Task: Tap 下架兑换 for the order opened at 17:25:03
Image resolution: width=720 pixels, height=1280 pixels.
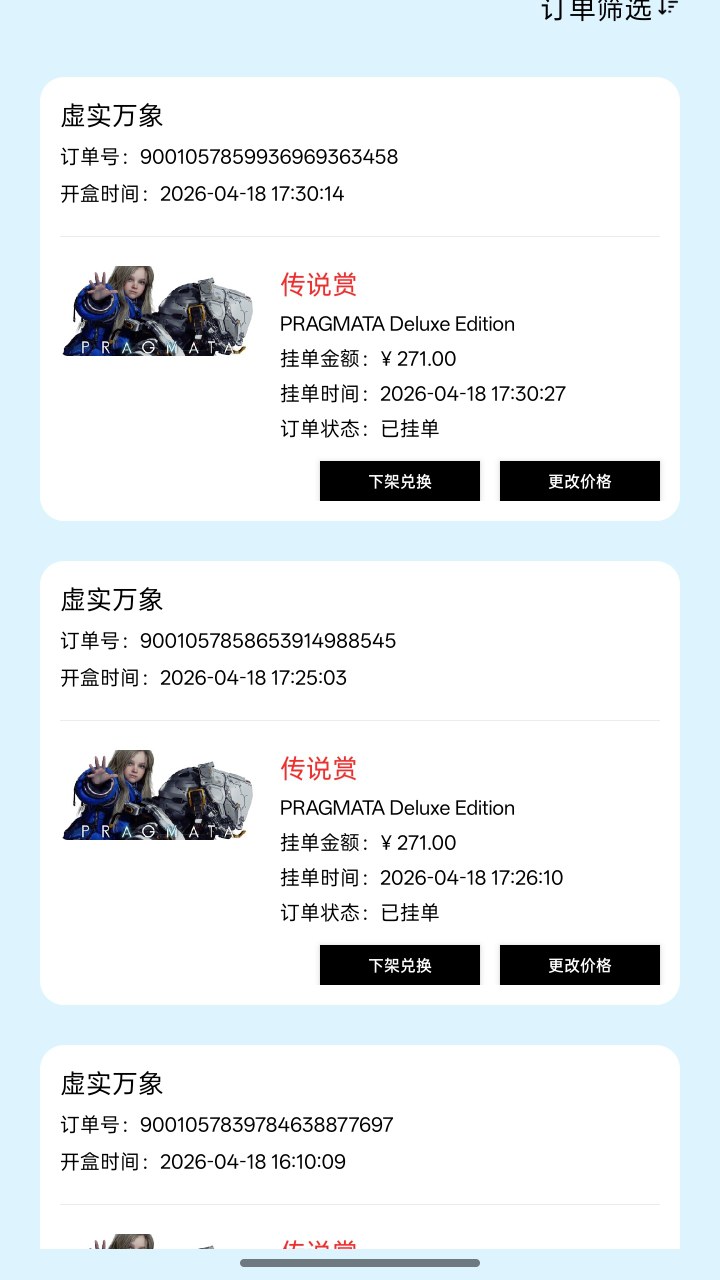Action: tap(400, 965)
